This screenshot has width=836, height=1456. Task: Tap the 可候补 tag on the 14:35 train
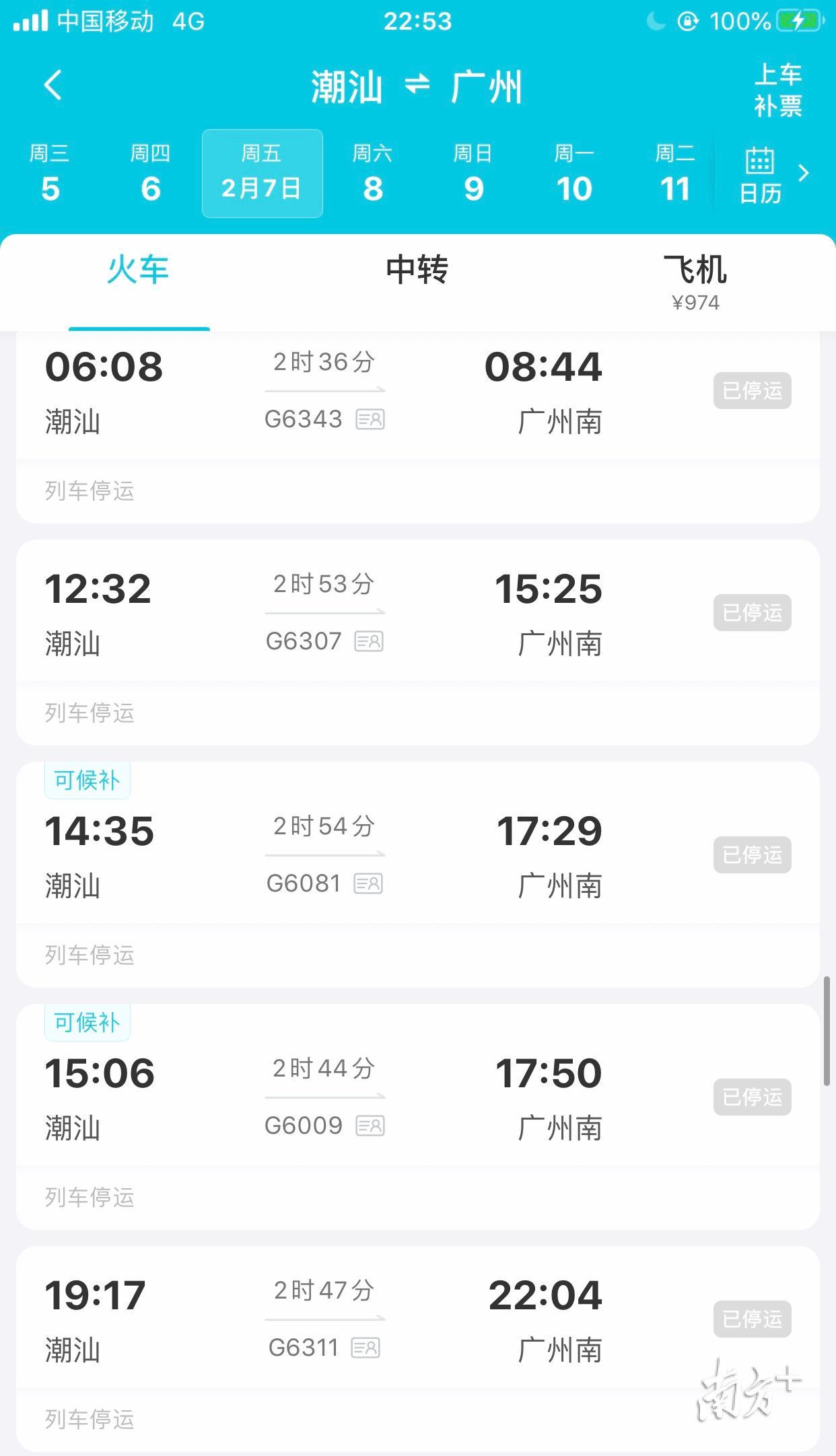[88, 780]
